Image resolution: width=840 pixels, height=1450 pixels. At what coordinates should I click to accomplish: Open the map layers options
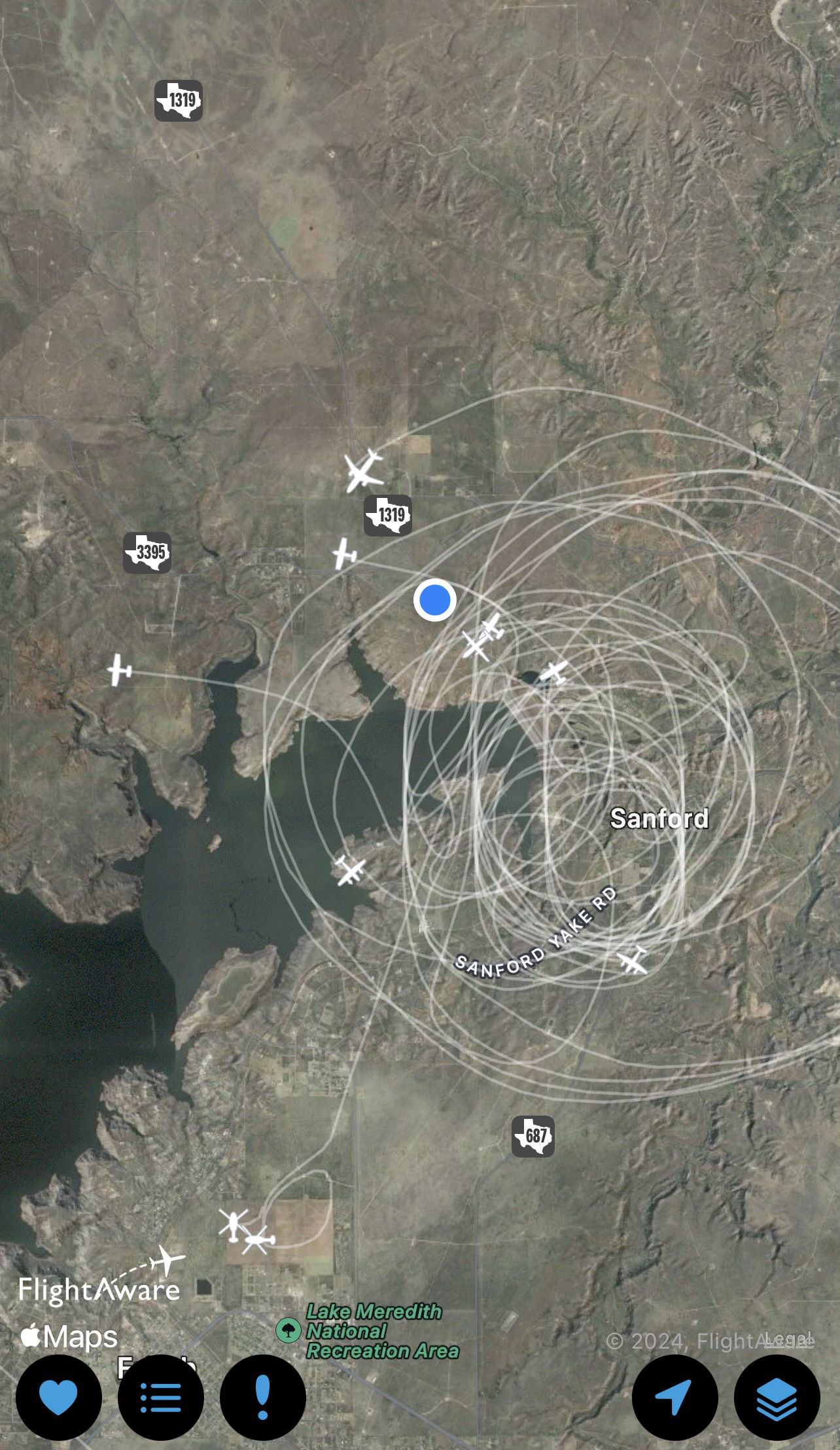point(777,1398)
